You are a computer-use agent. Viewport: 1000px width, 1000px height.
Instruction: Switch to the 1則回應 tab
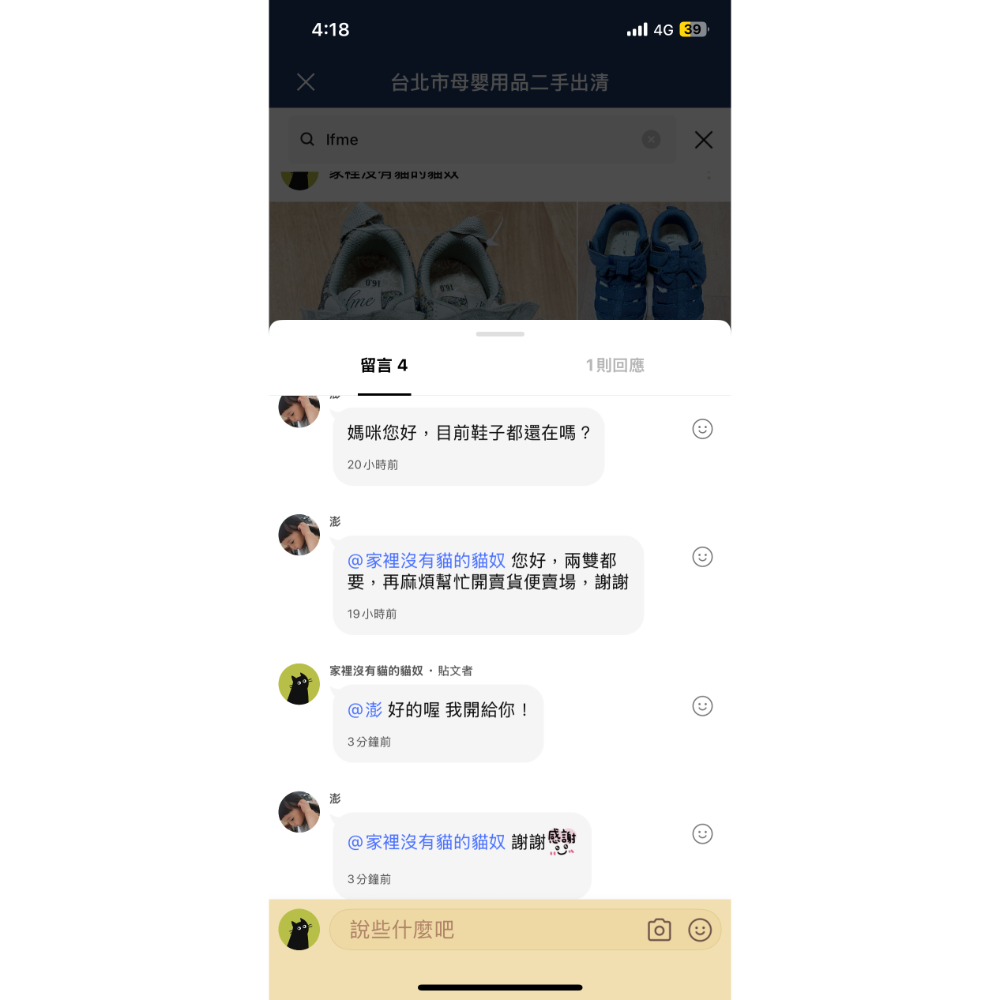[x=615, y=366]
